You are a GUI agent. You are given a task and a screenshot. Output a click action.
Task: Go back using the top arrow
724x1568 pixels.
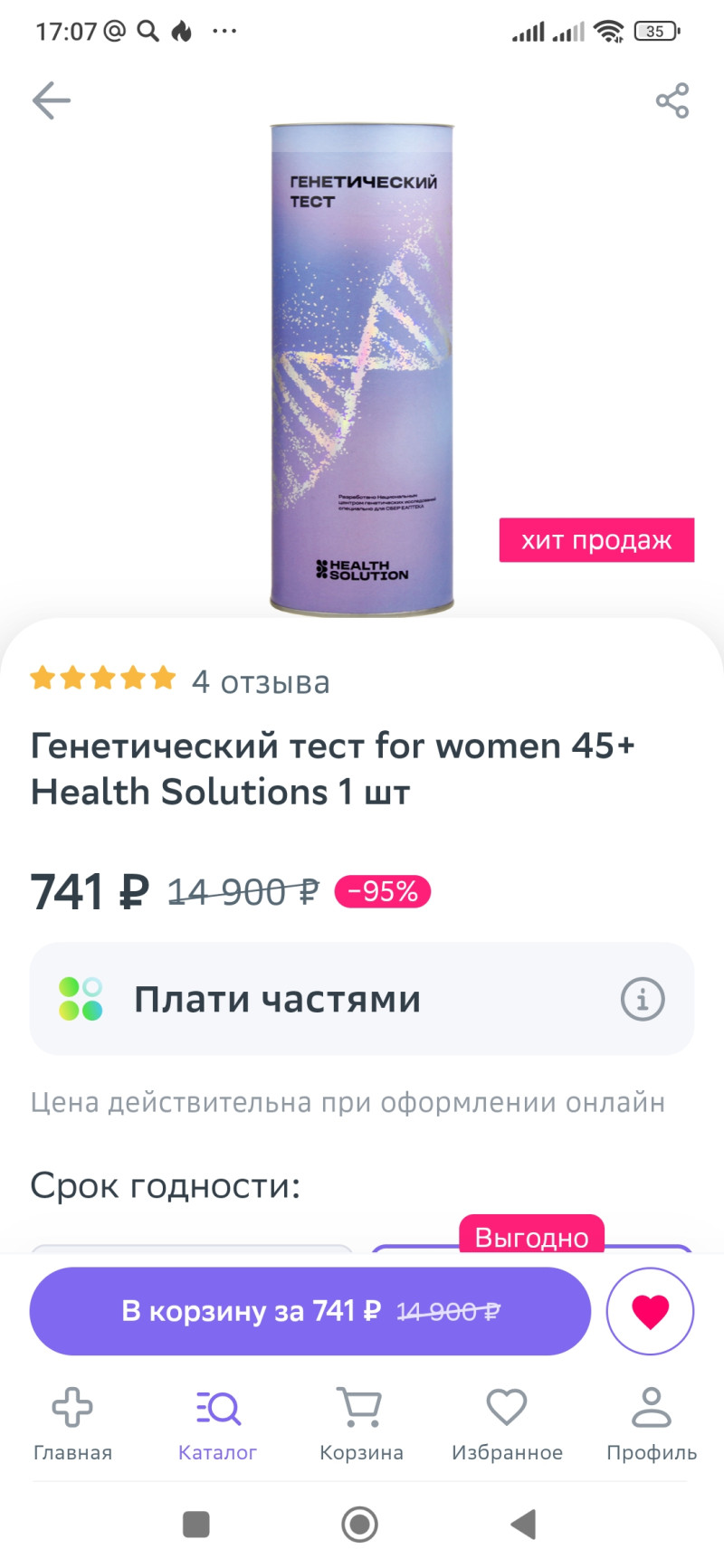click(52, 100)
